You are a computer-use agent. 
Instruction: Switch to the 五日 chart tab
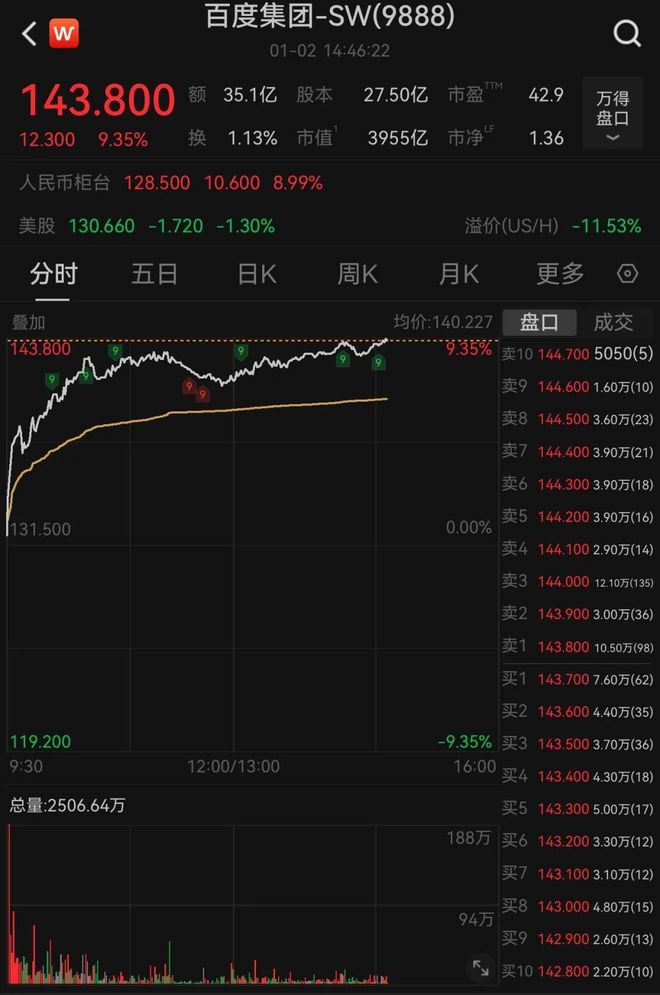point(154,273)
